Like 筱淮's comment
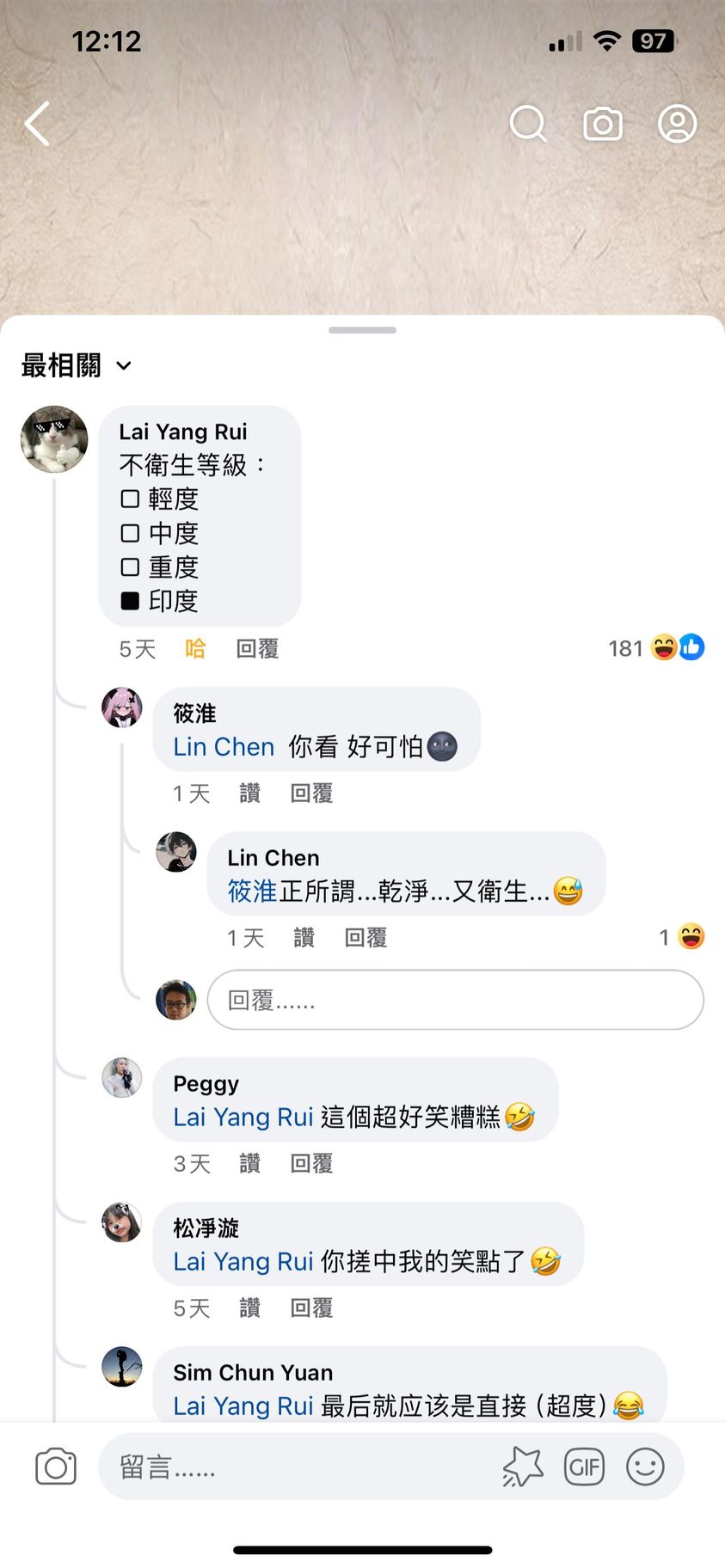The height and width of the screenshot is (1568, 725). point(249,793)
